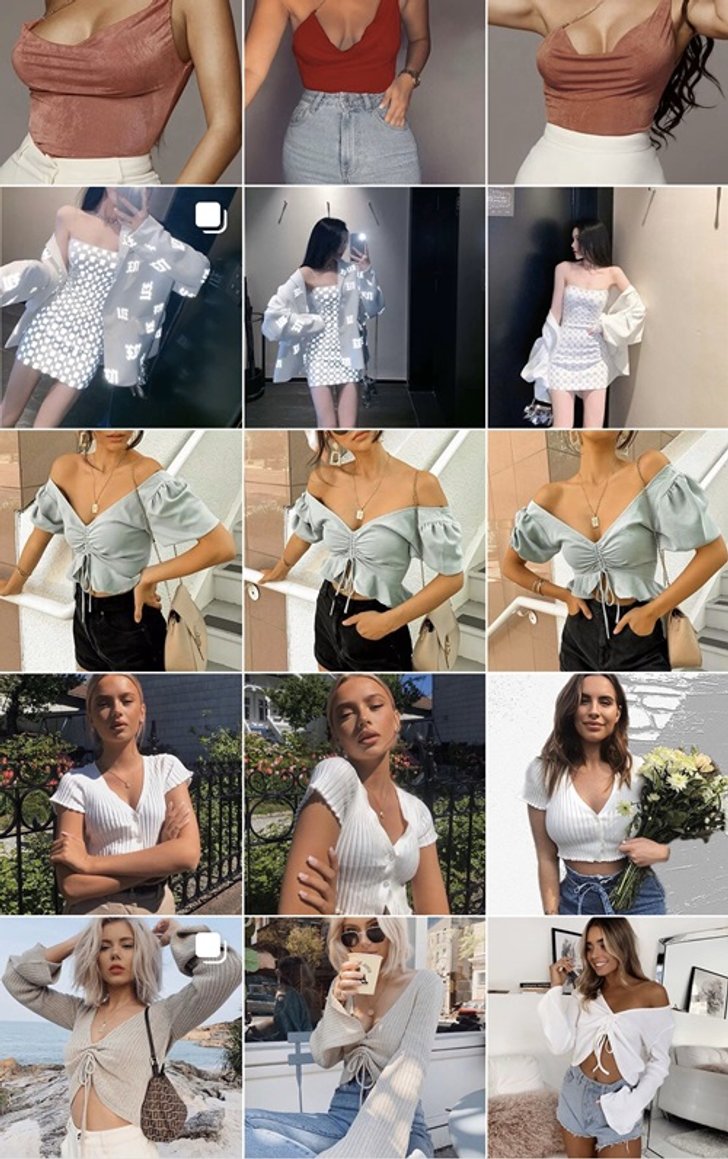Open post of woman in sunglasses holding cup
728x1159 pixels.
tap(364, 1037)
